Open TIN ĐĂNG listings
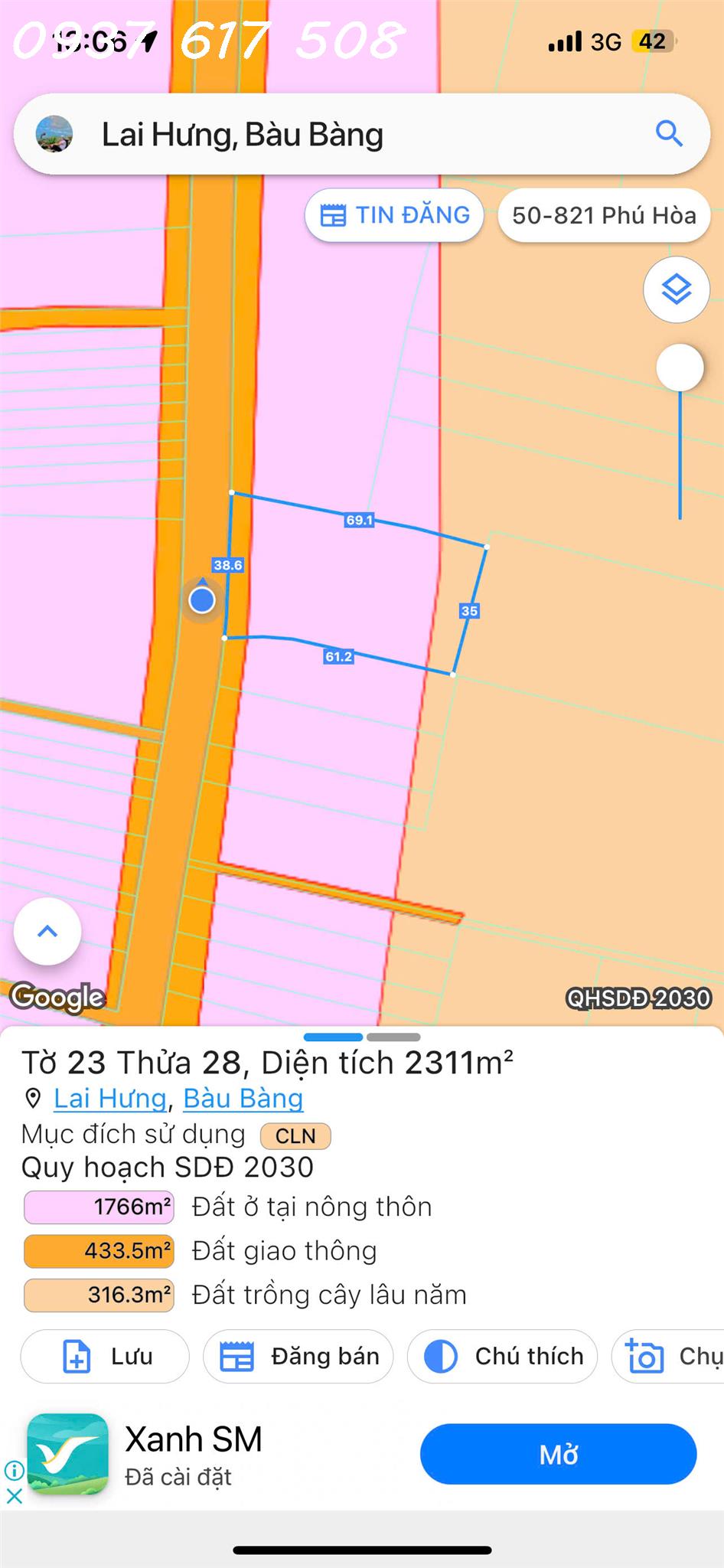 [394, 216]
